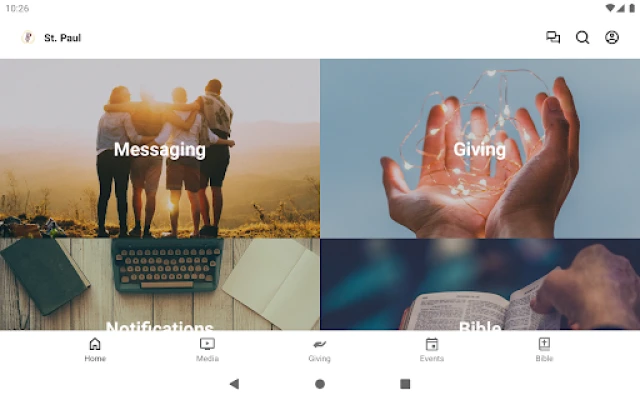Open the Giving hands tile

click(480, 149)
